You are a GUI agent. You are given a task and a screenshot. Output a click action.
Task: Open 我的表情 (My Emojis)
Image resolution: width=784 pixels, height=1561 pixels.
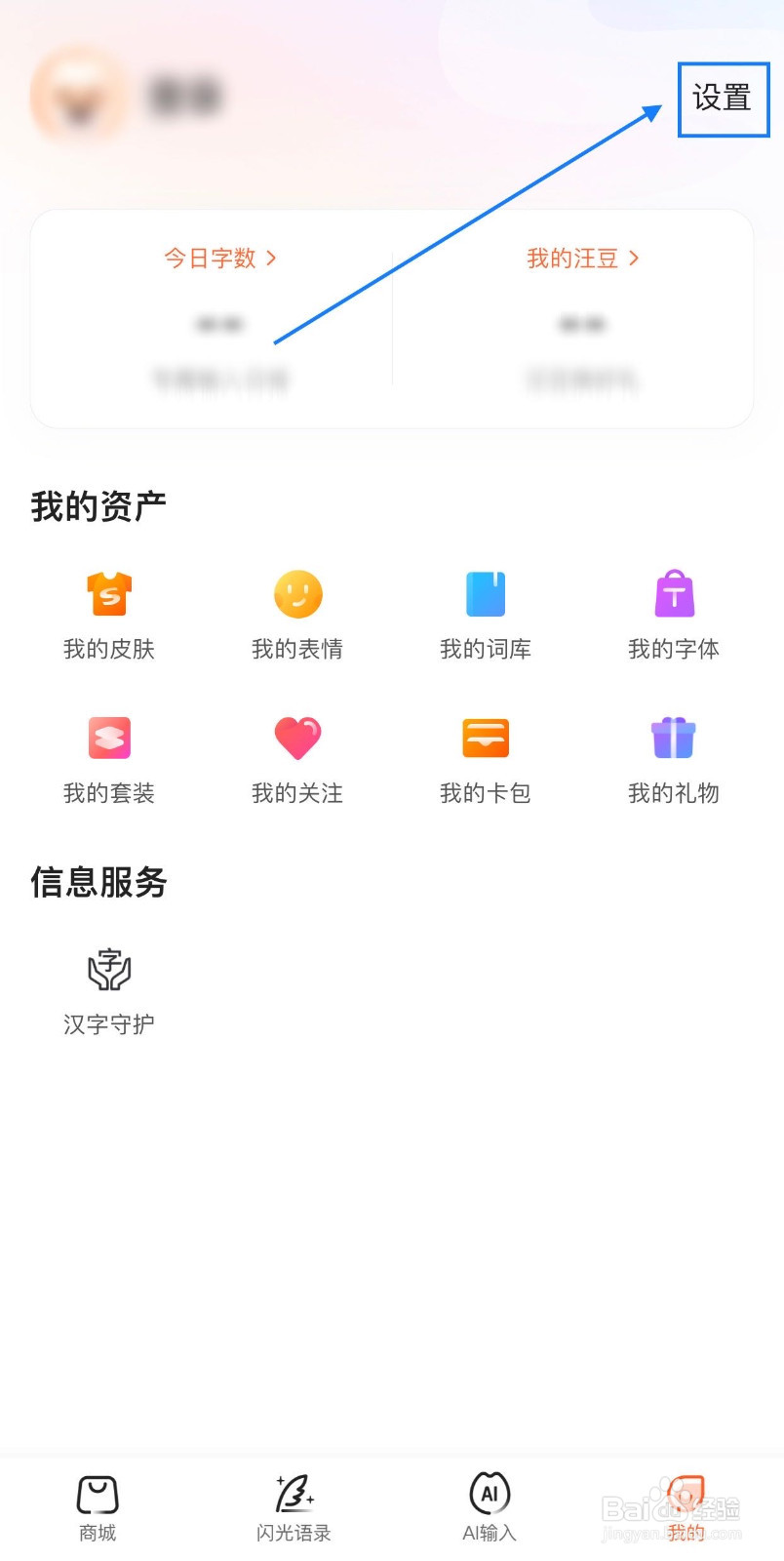296,613
